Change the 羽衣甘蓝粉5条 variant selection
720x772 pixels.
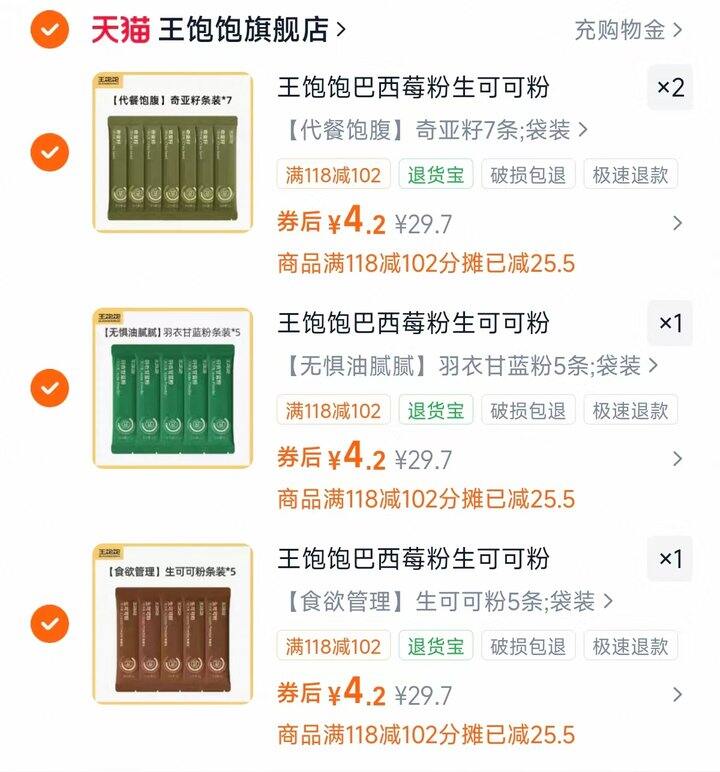coord(468,366)
